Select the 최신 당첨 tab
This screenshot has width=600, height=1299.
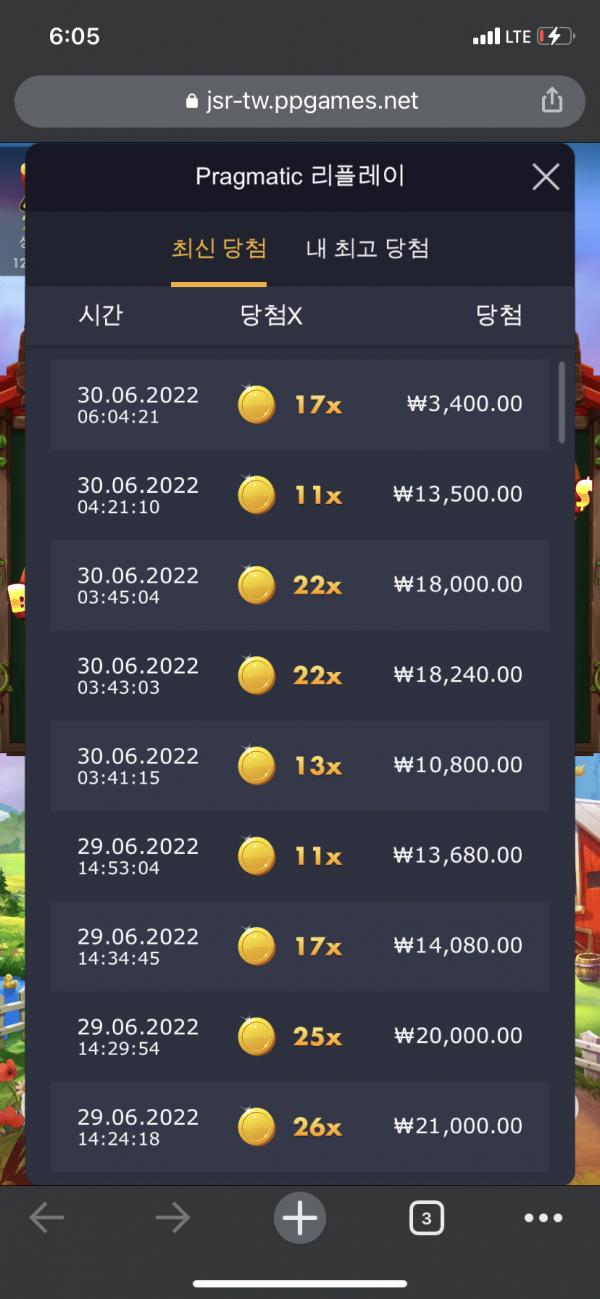coord(218,249)
